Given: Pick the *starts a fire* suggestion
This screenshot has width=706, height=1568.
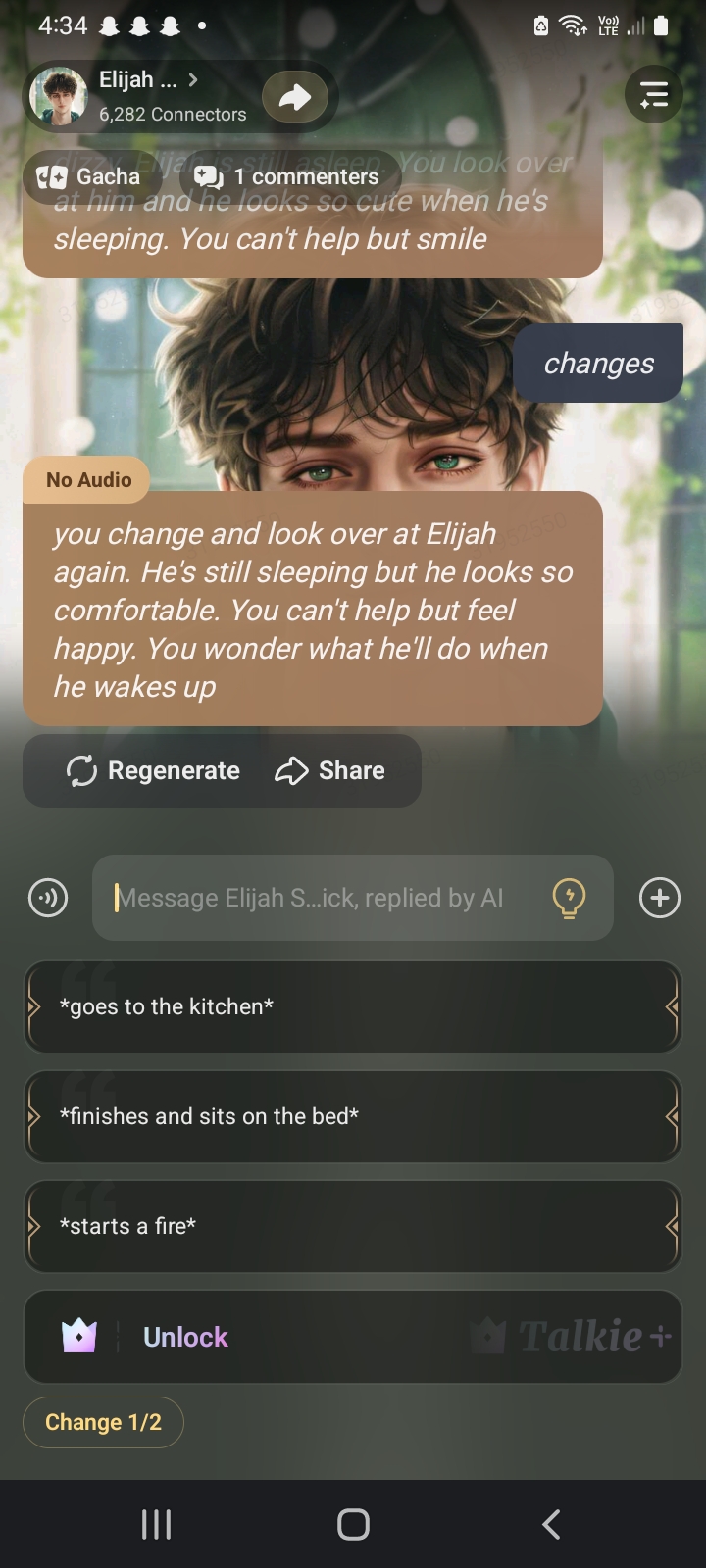Looking at the screenshot, I should [352, 1226].
